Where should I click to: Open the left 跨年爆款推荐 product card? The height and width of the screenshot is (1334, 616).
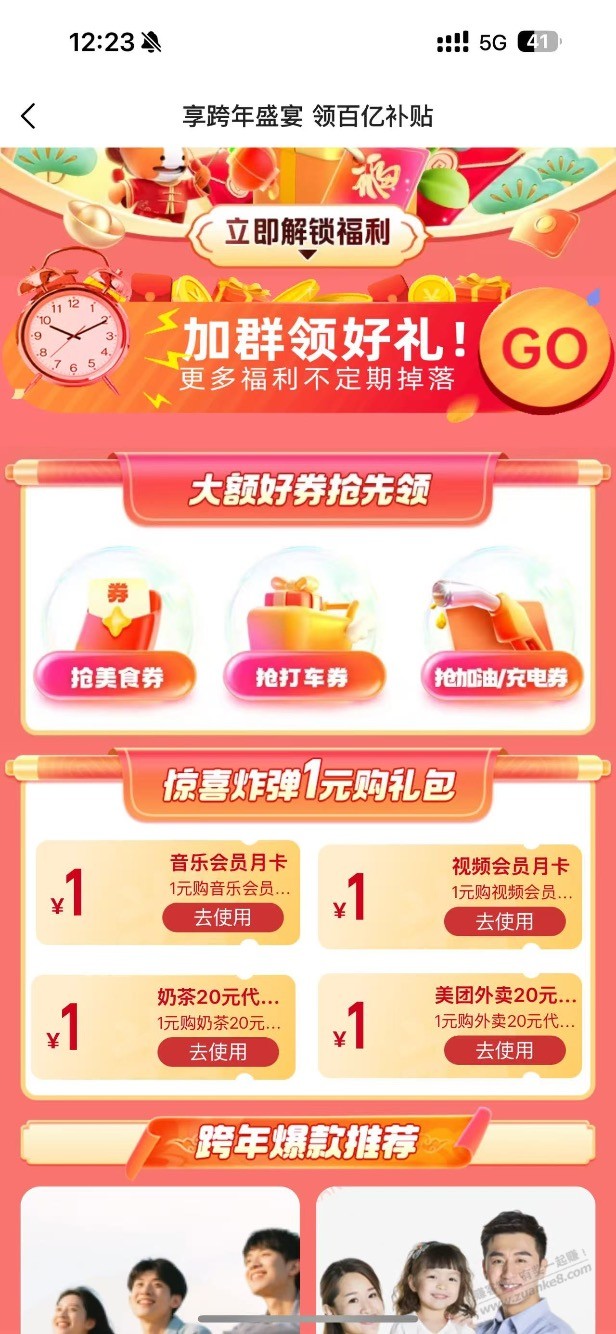(x=160, y=1260)
